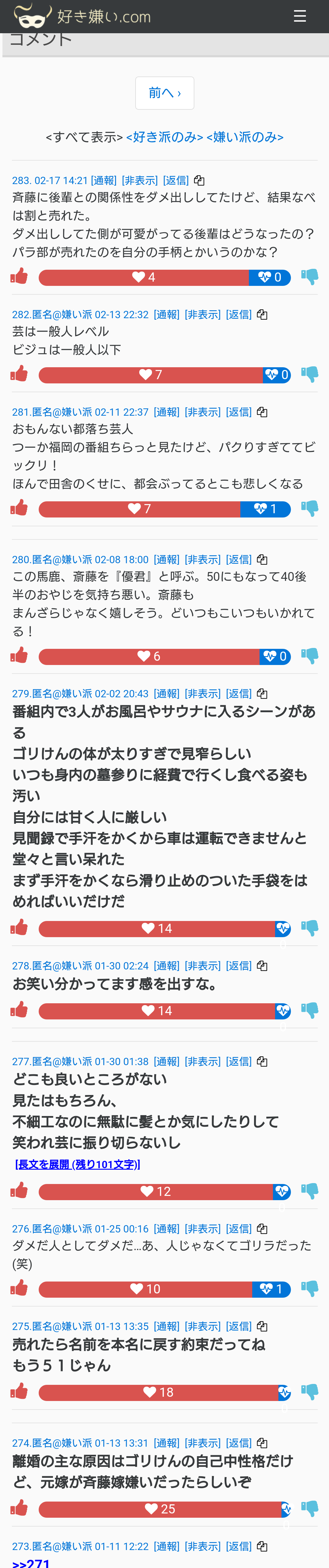Reply to comment 275 via 返信
Viewport: 329px width, 1568px height.
239,1326
